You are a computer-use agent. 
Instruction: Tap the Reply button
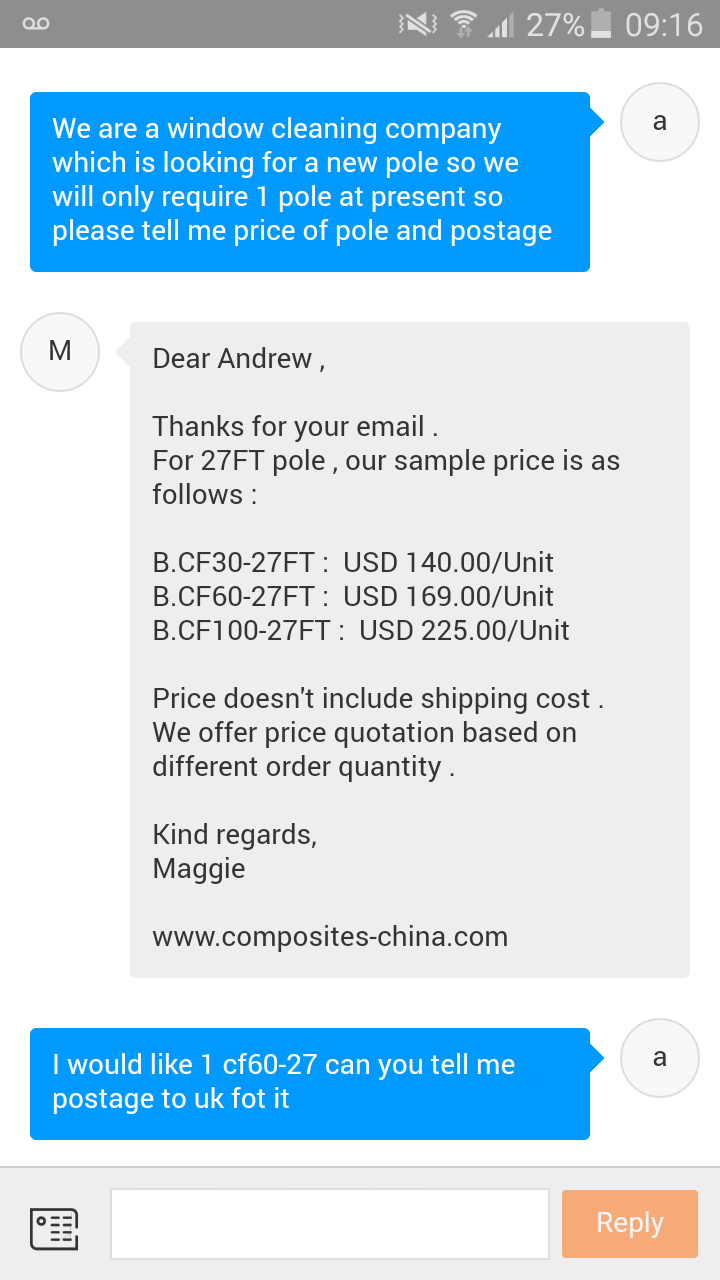[629, 1223]
